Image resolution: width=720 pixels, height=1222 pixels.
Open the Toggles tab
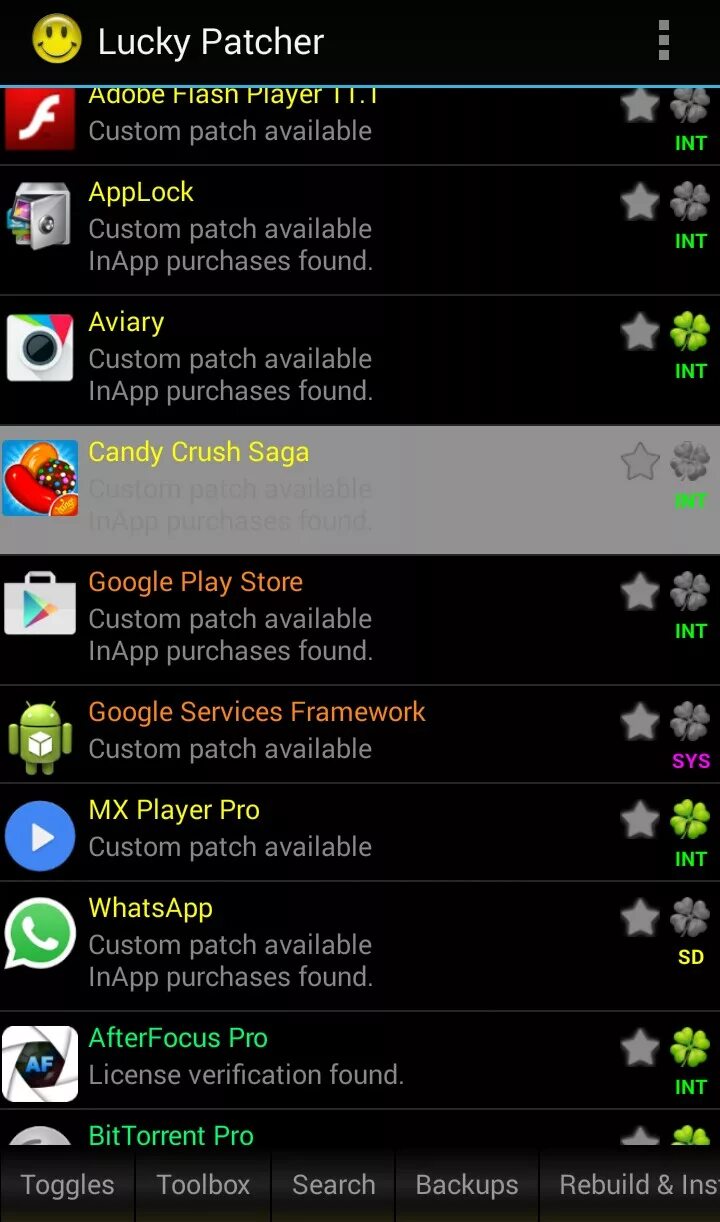pos(67,1185)
